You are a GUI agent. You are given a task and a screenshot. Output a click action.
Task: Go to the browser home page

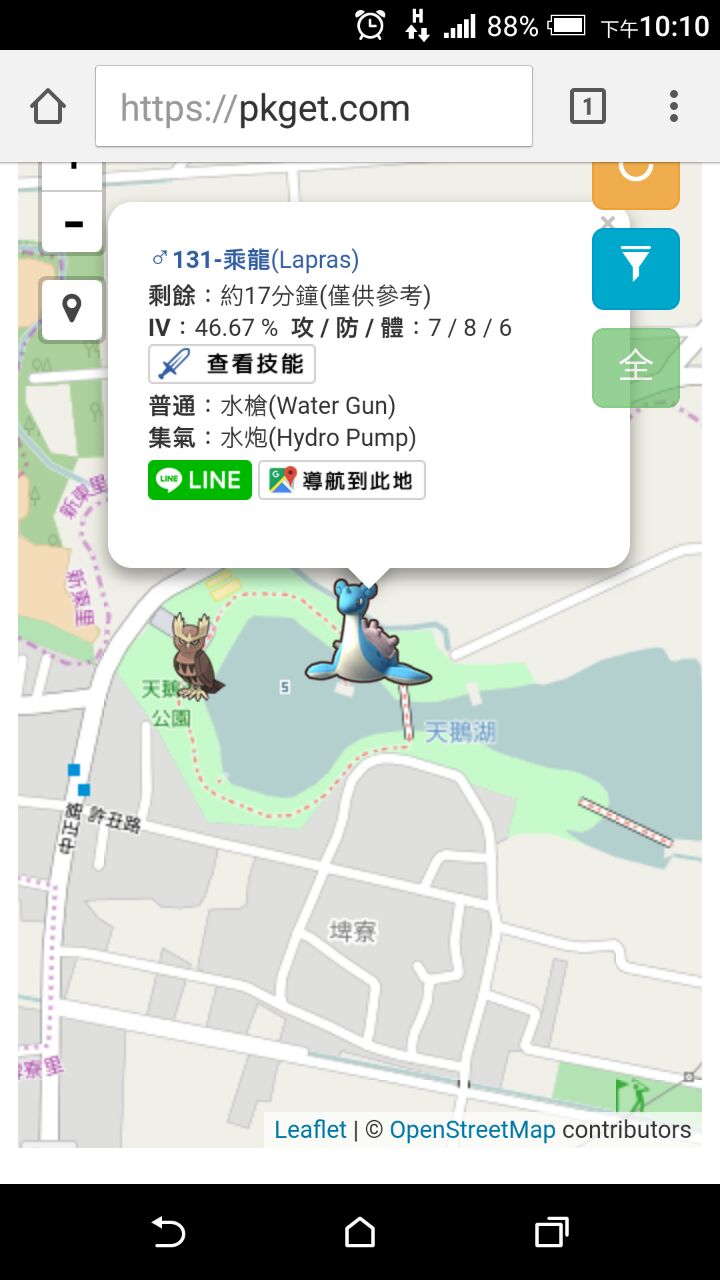click(x=48, y=107)
